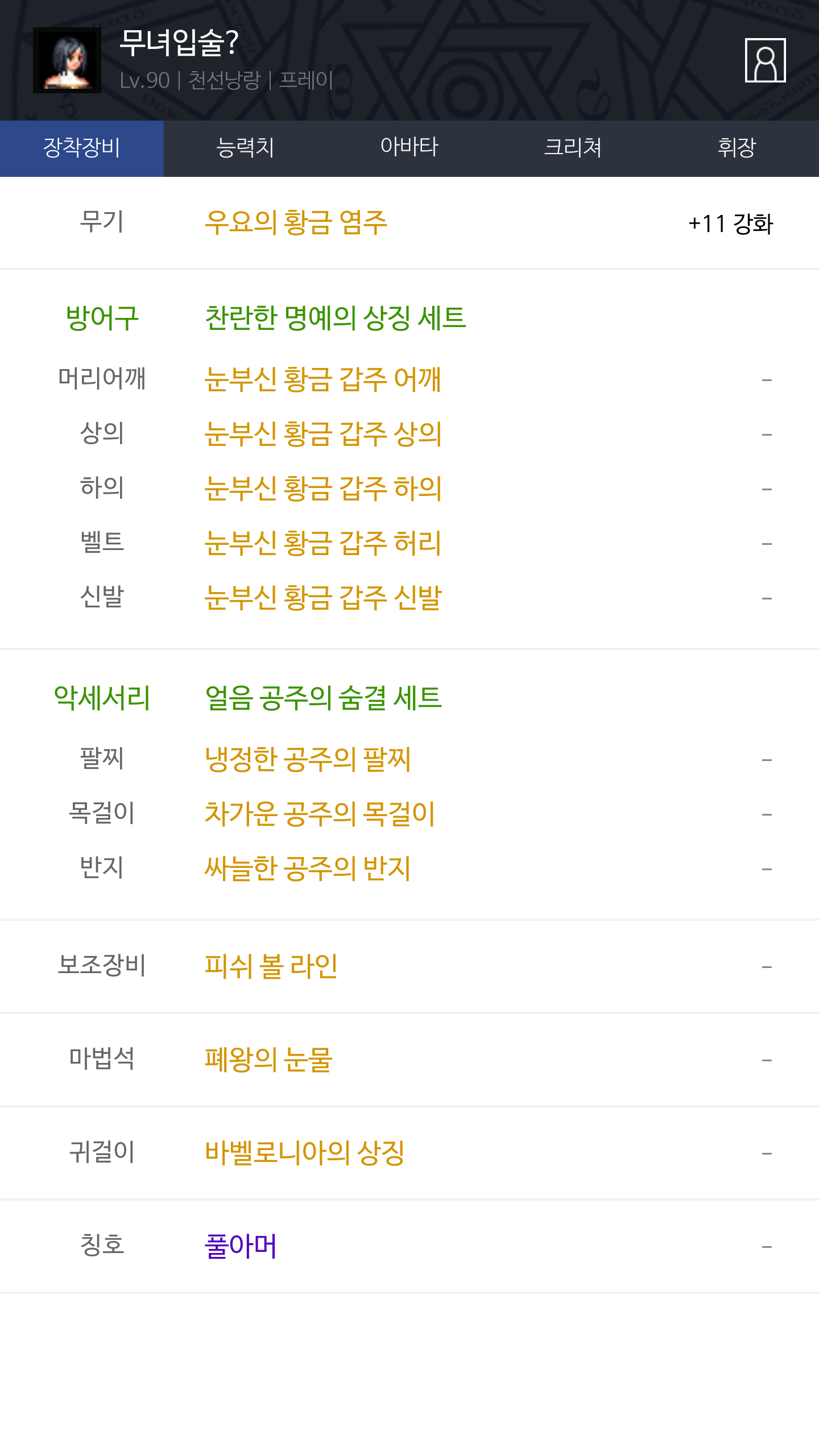Open earring 바벨로니아의 상징
The image size is (819, 1456).
[x=305, y=1153]
